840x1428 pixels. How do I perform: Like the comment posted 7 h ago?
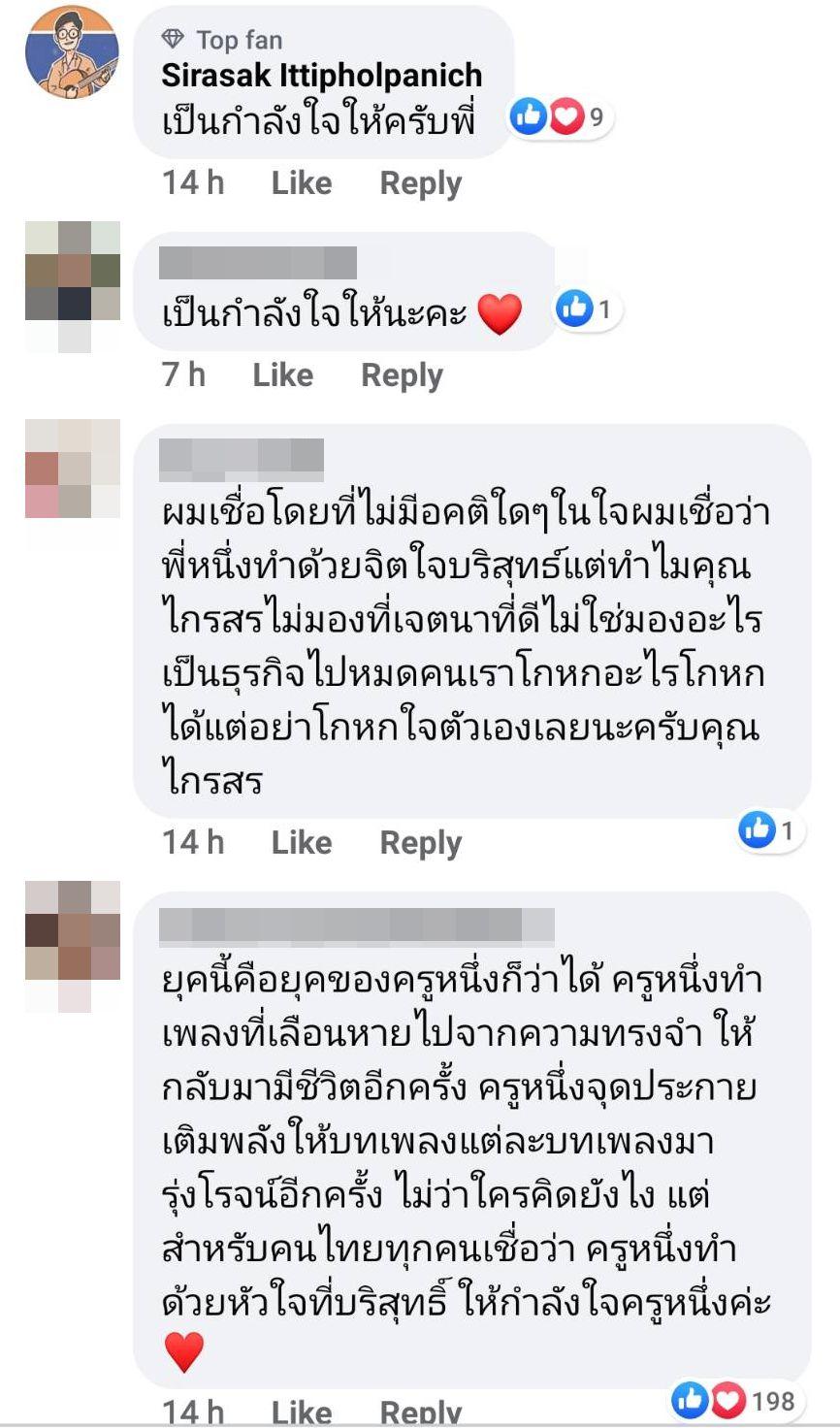[282, 374]
